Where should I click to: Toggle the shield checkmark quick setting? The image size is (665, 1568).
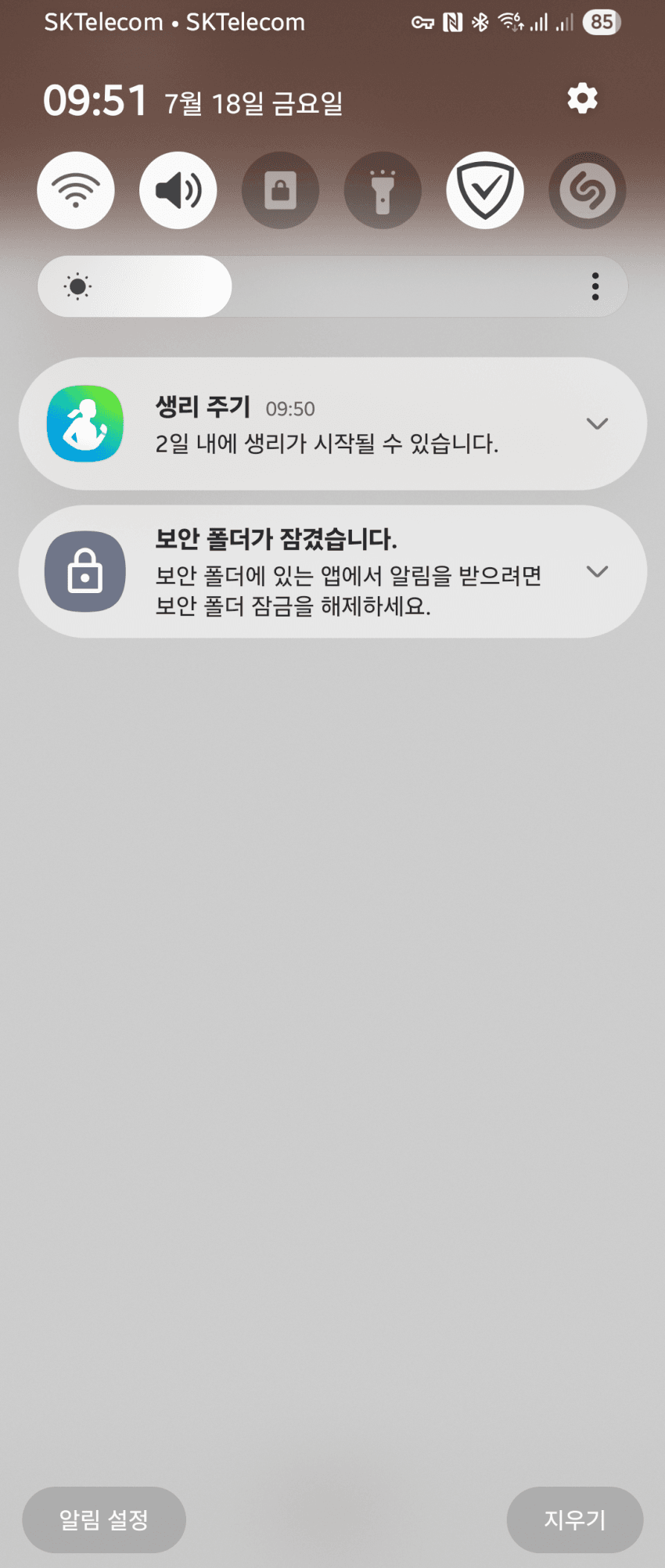pos(485,190)
